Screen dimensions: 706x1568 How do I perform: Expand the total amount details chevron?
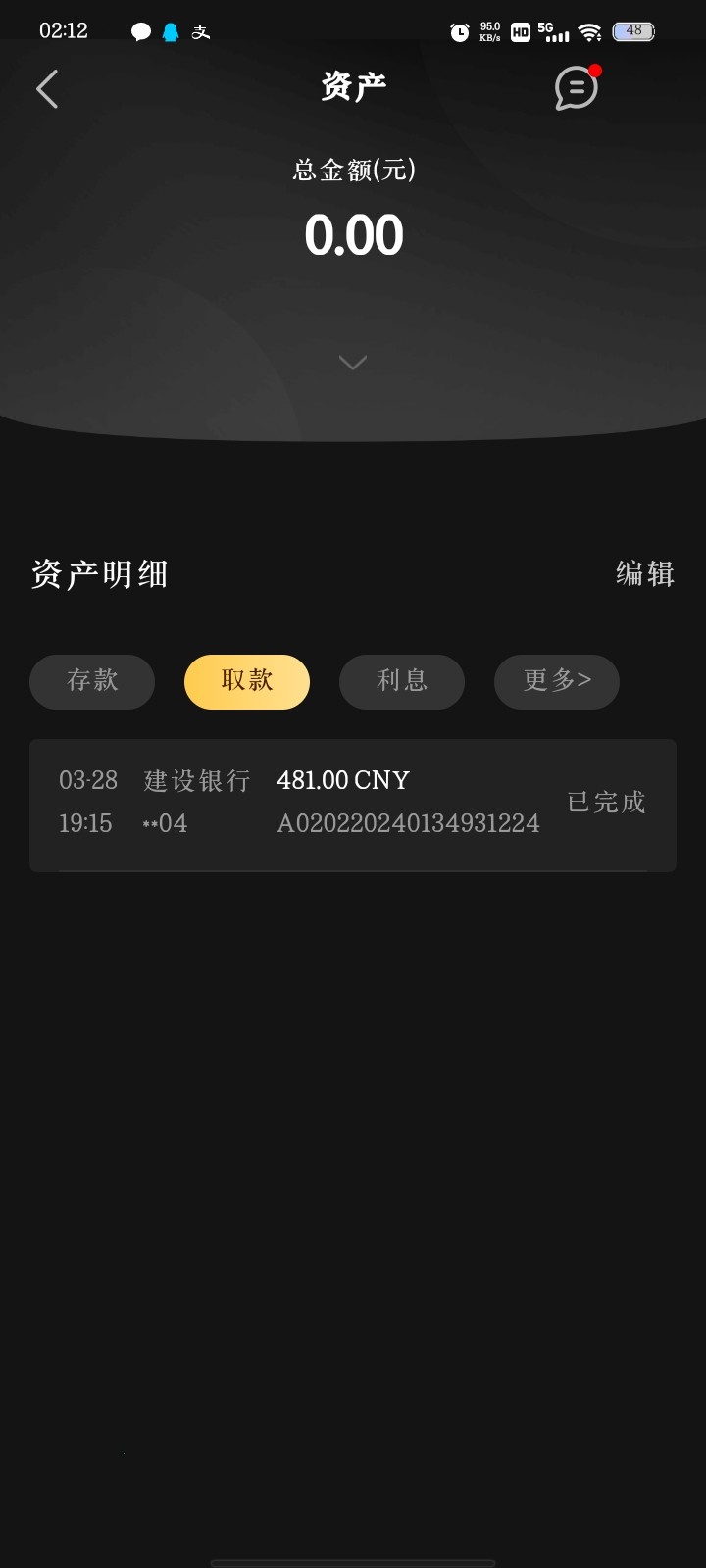pos(352,363)
